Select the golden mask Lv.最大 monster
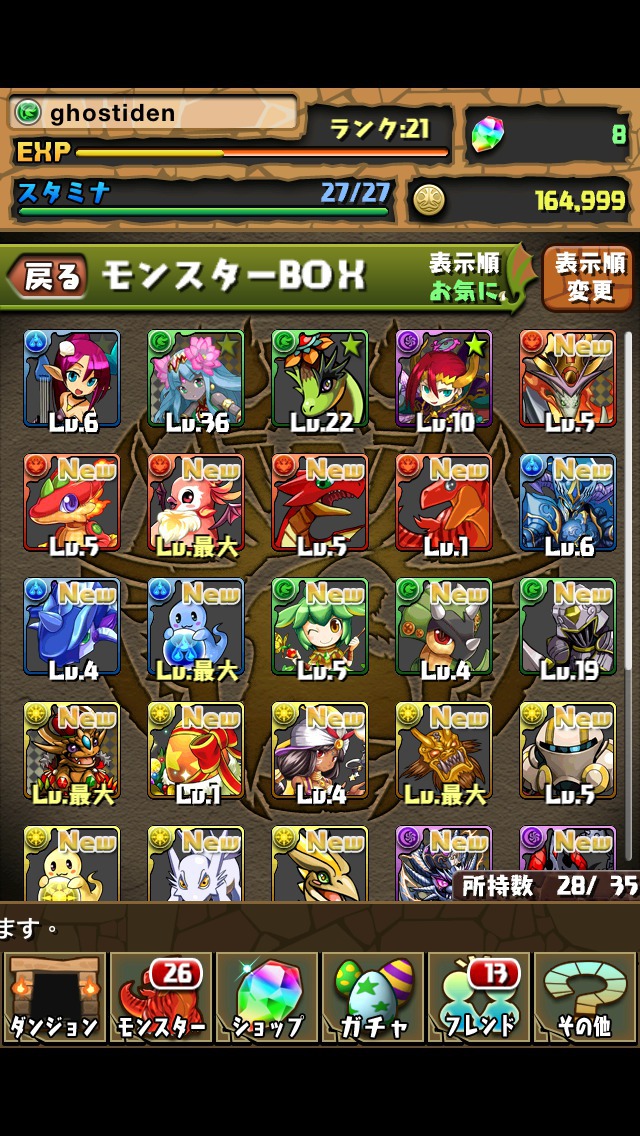 coord(444,752)
